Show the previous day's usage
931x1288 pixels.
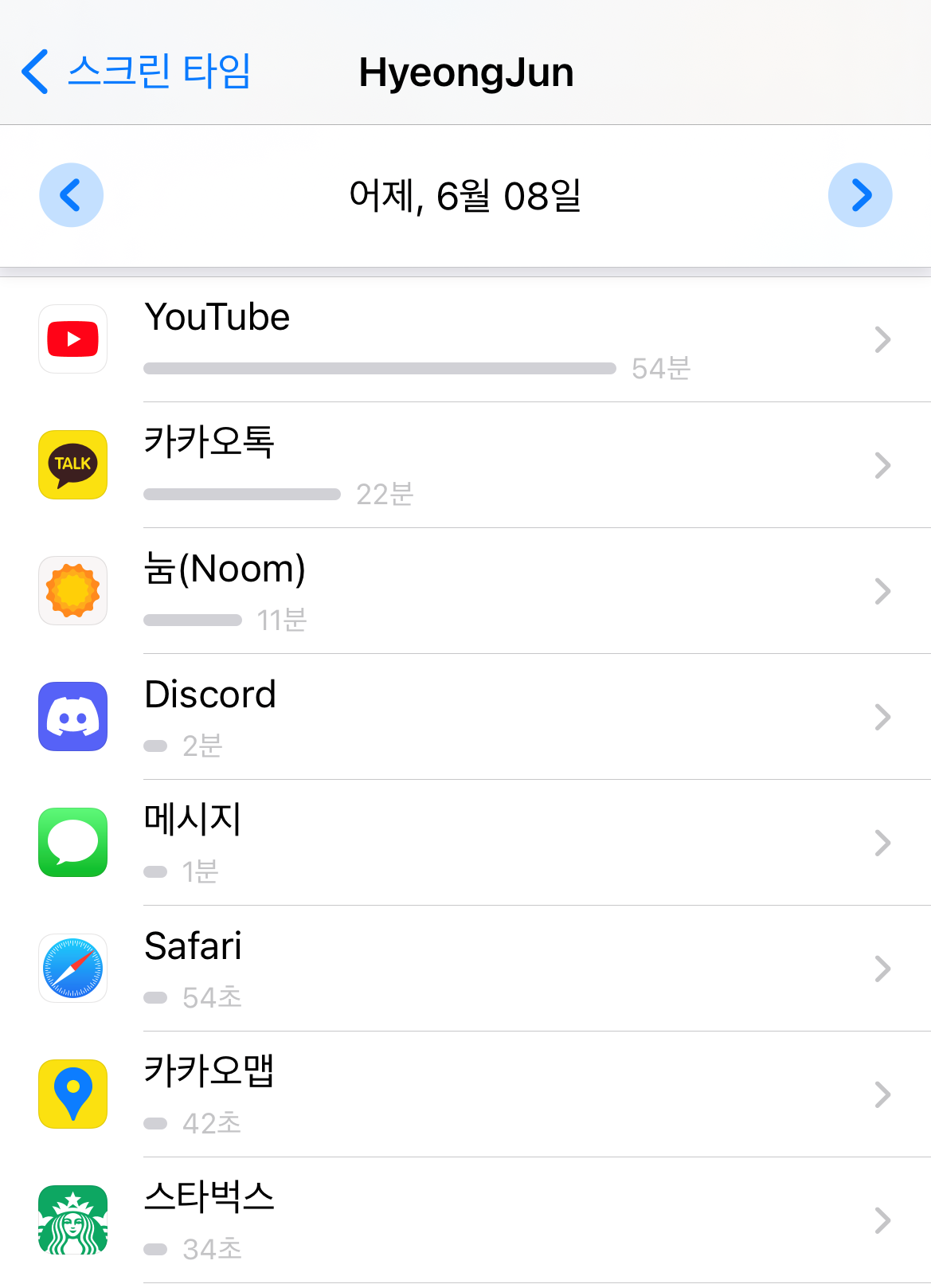pyautogui.click(x=72, y=195)
